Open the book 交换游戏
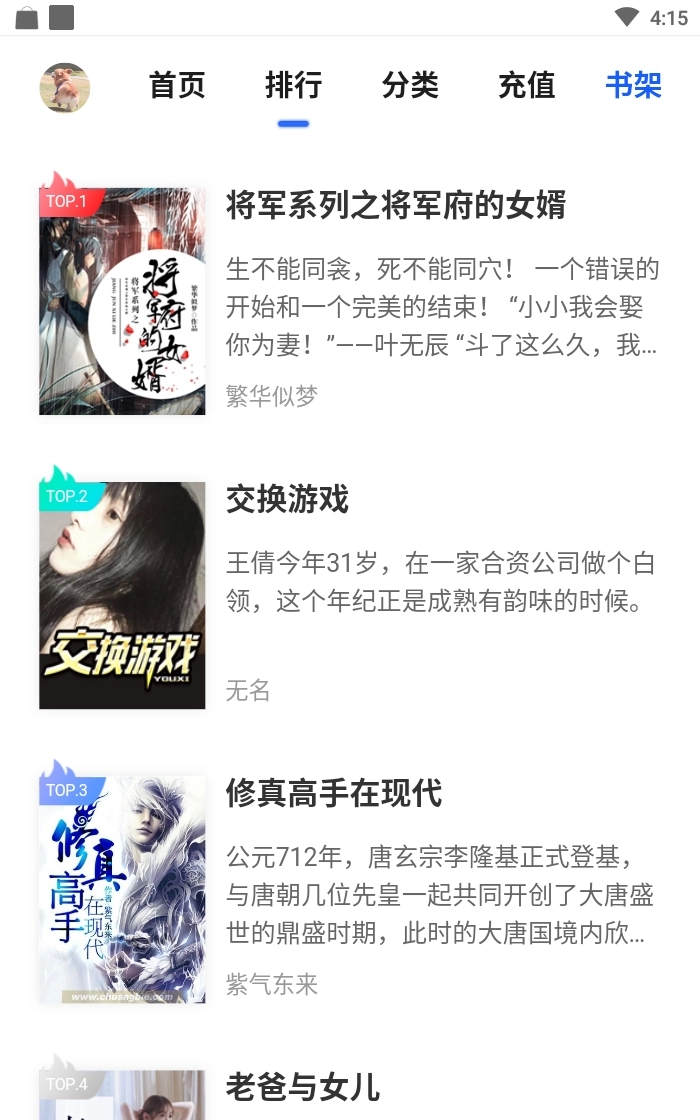700x1120 pixels. click(x=288, y=498)
